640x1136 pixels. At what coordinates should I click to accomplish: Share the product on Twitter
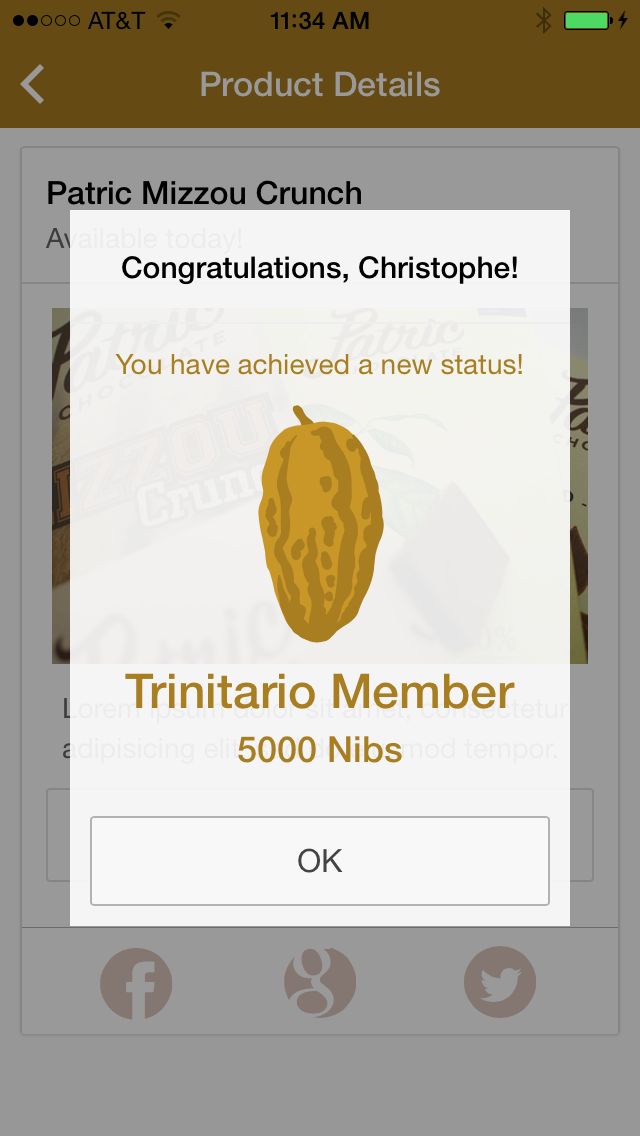pyautogui.click(x=500, y=982)
